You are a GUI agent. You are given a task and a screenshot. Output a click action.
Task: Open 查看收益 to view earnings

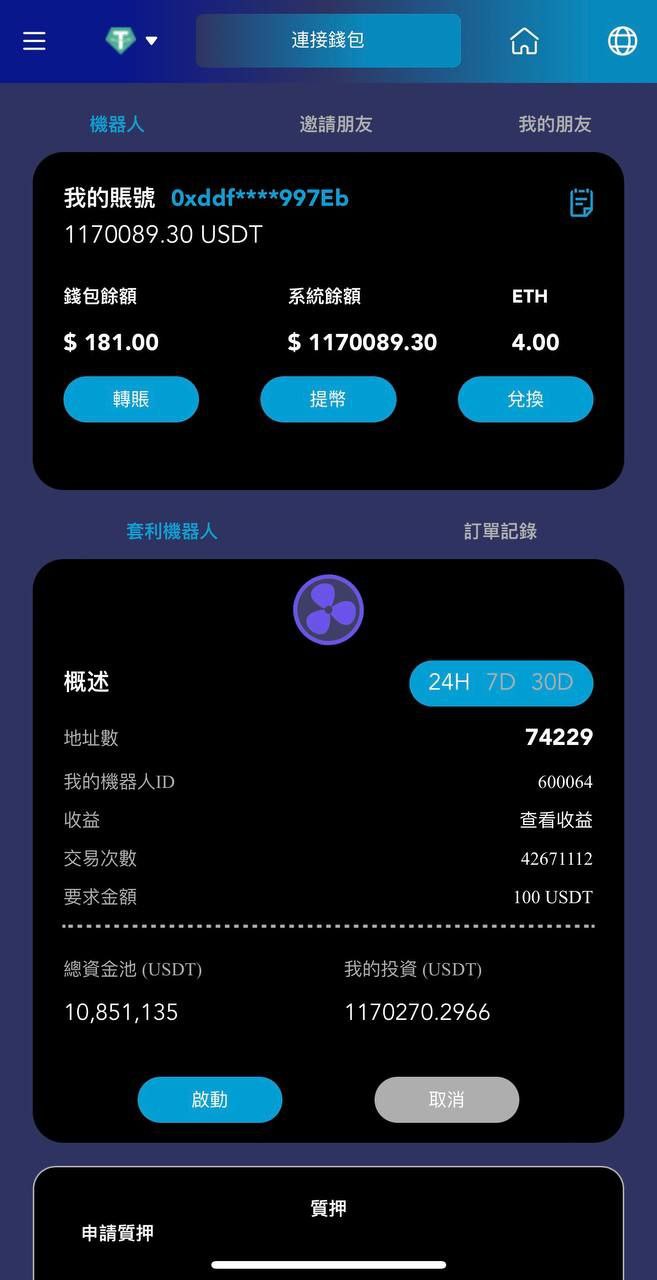[556, 820]
